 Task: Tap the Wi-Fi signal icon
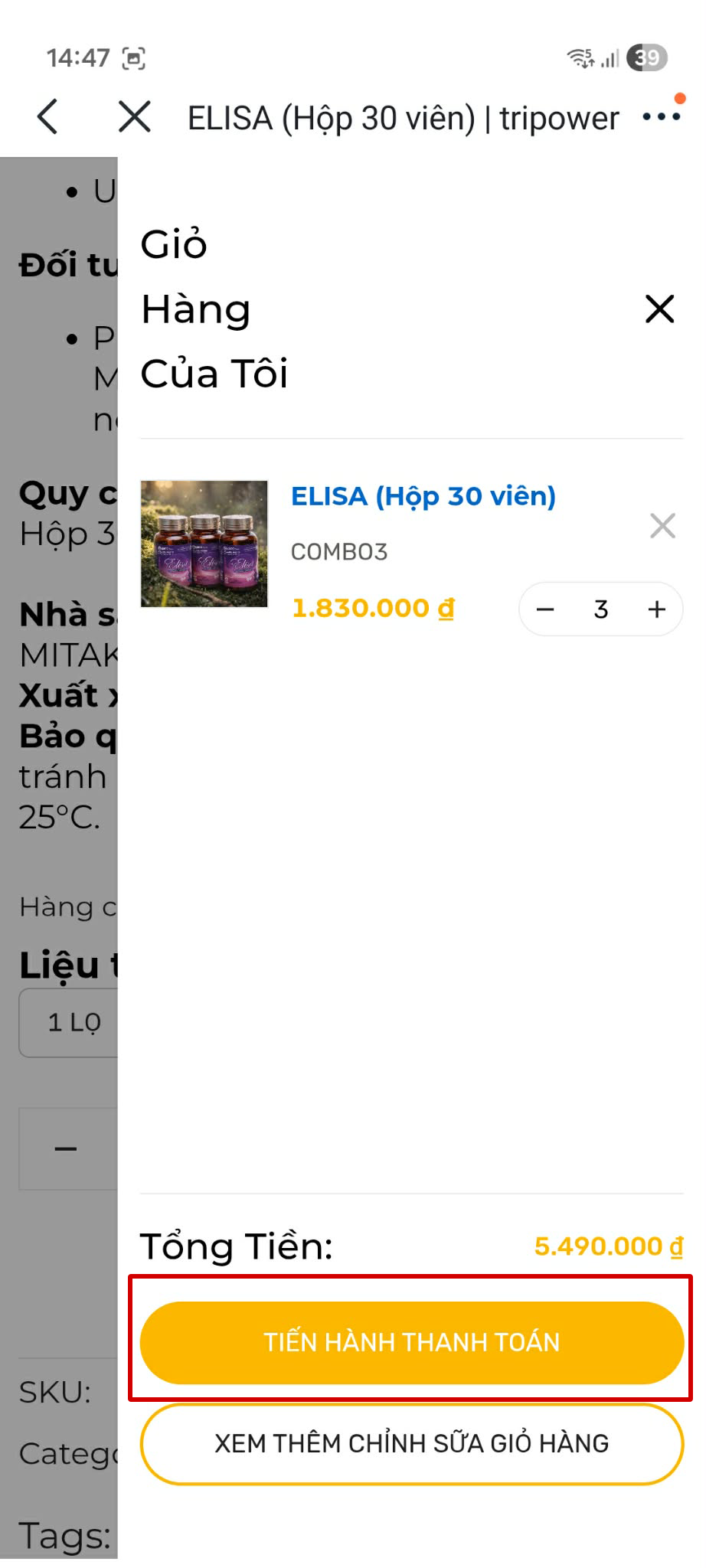click(580, 57)
